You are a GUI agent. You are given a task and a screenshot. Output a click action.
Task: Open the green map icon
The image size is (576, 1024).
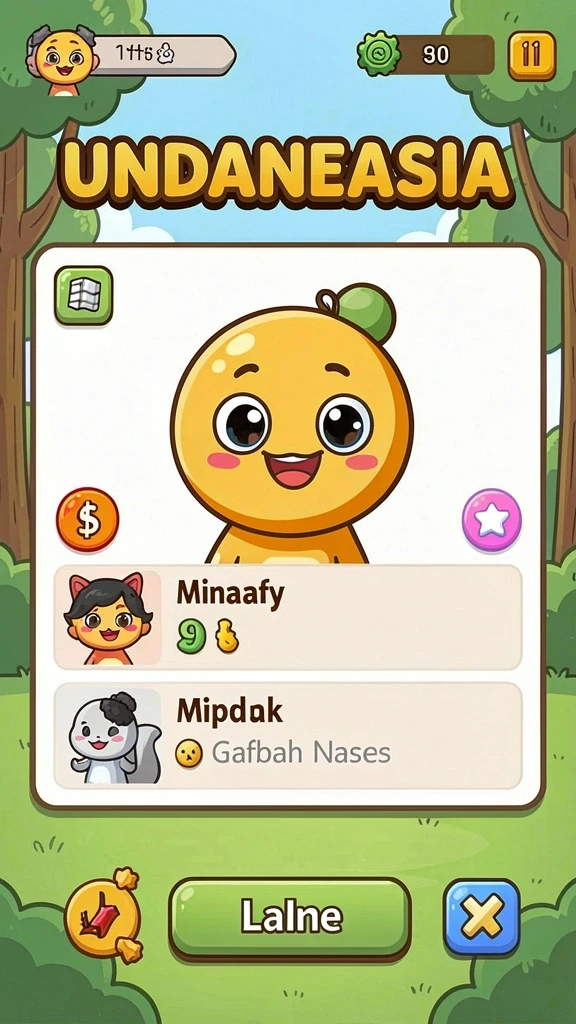click(x=84, y=296)
